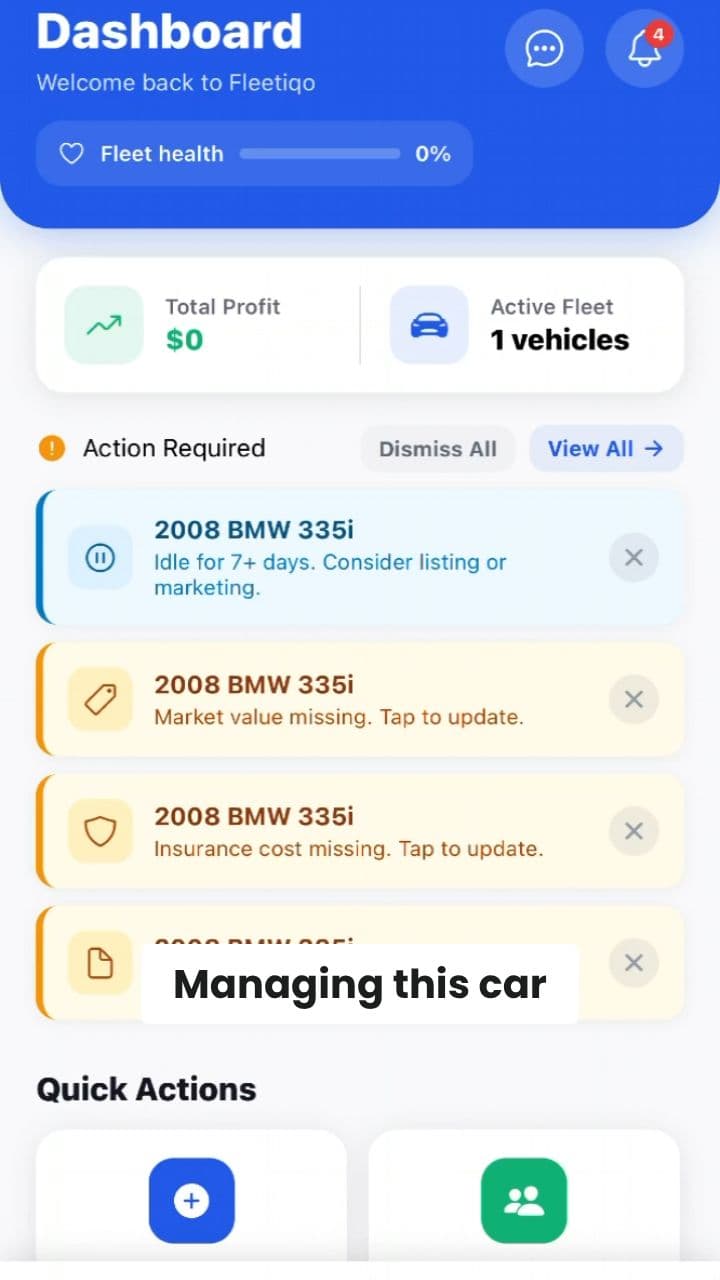Click the green profit trend icon
The height and width of the screenshot is (1280, 720).
(x=103, y=324)
